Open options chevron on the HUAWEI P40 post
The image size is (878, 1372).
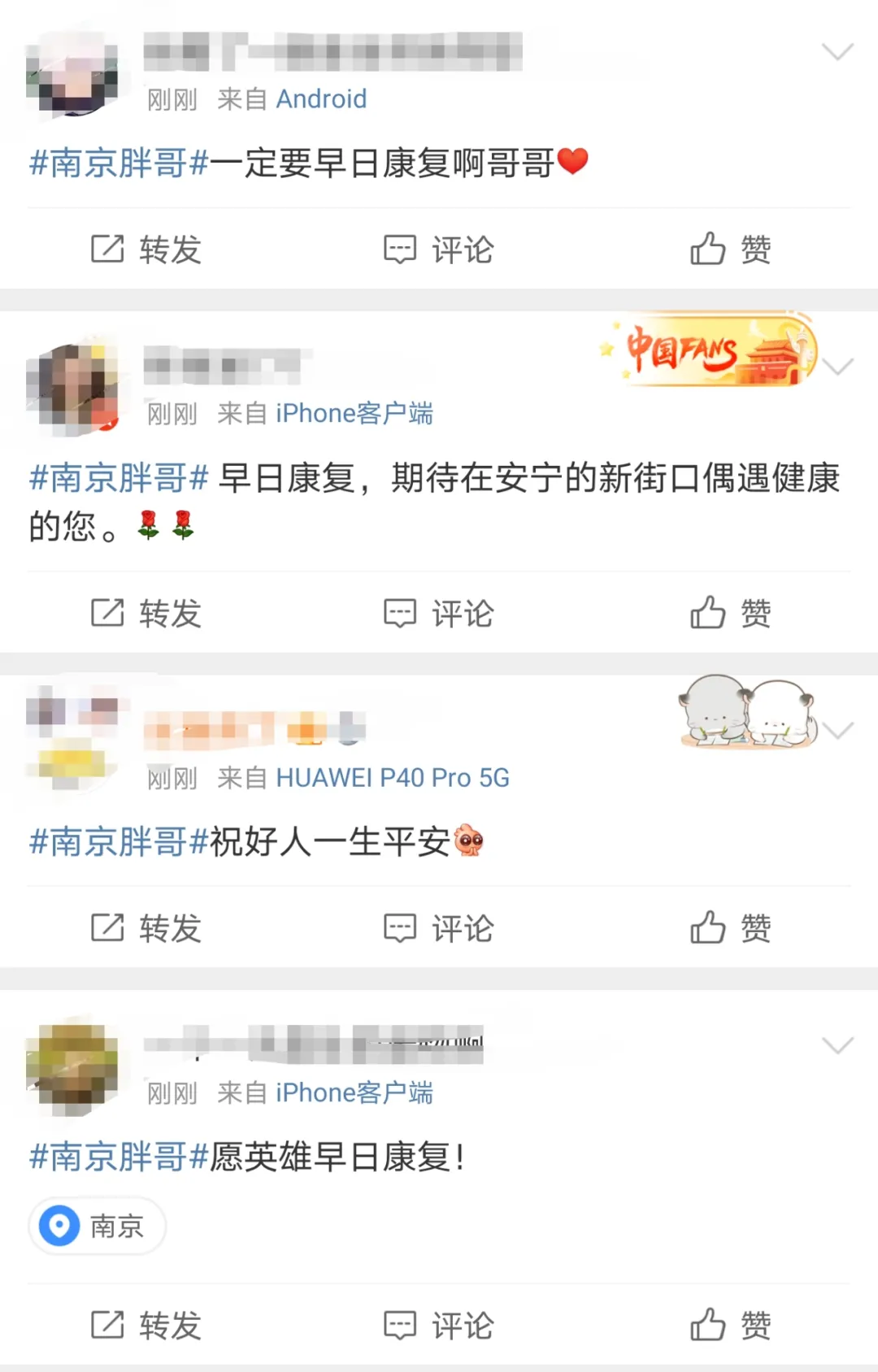(x=837, y=730)
